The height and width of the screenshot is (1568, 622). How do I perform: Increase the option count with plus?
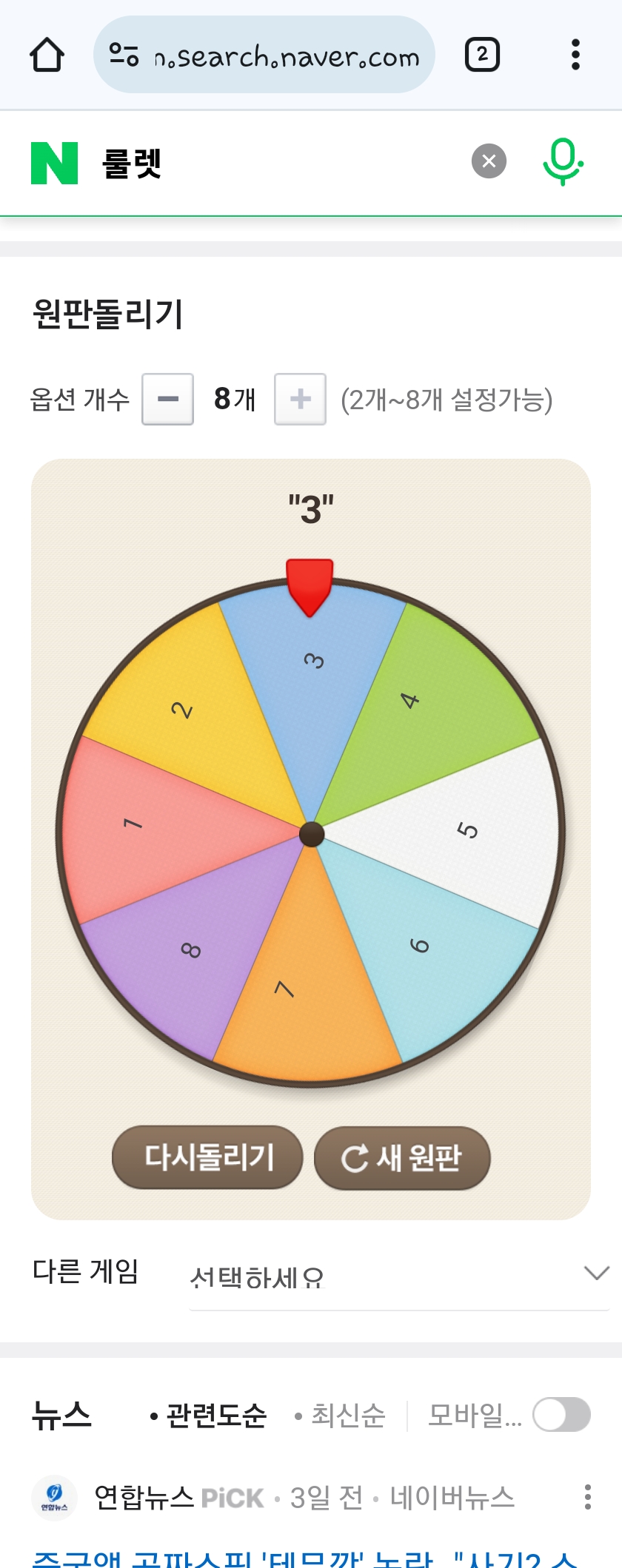coord(300,400)
